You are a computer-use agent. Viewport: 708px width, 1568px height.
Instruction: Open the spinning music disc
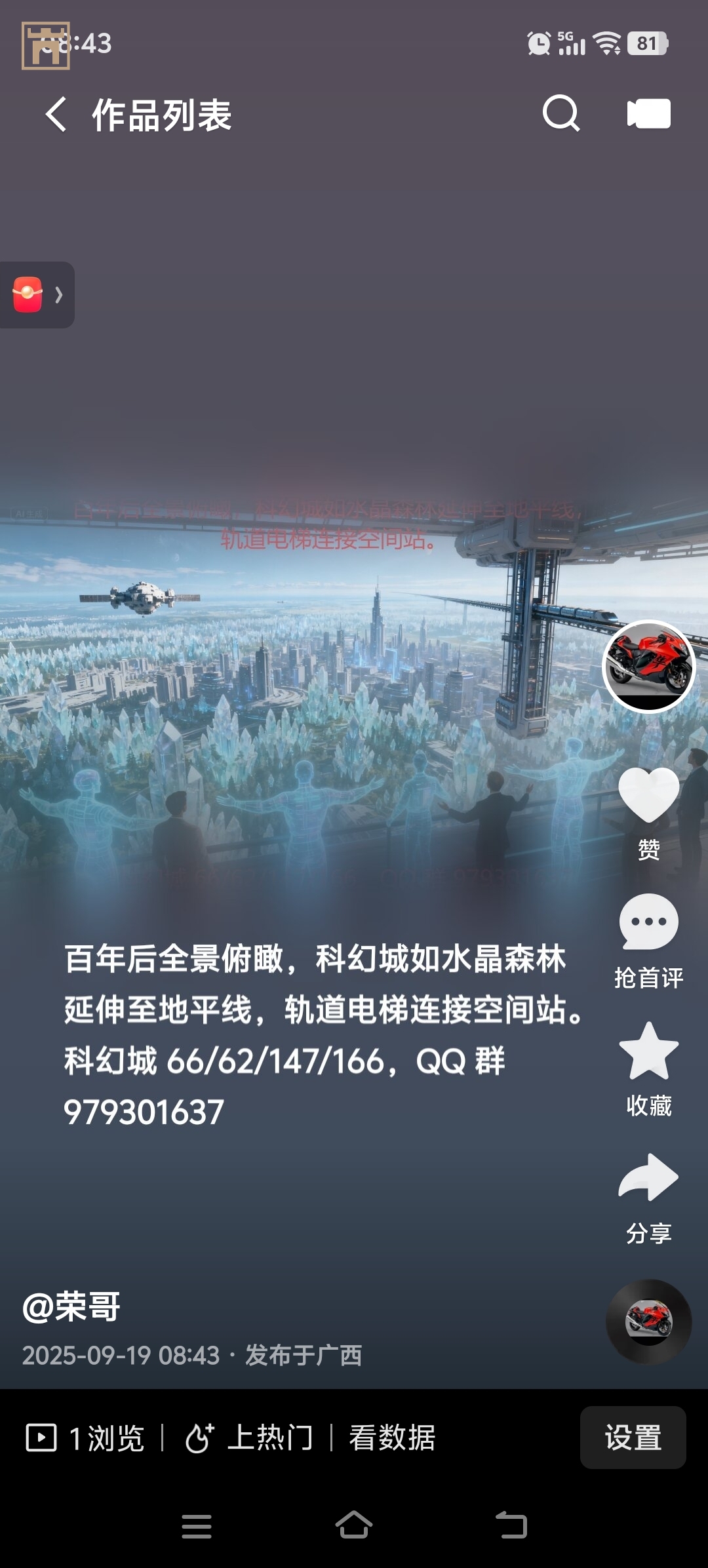coord(648,1322)
